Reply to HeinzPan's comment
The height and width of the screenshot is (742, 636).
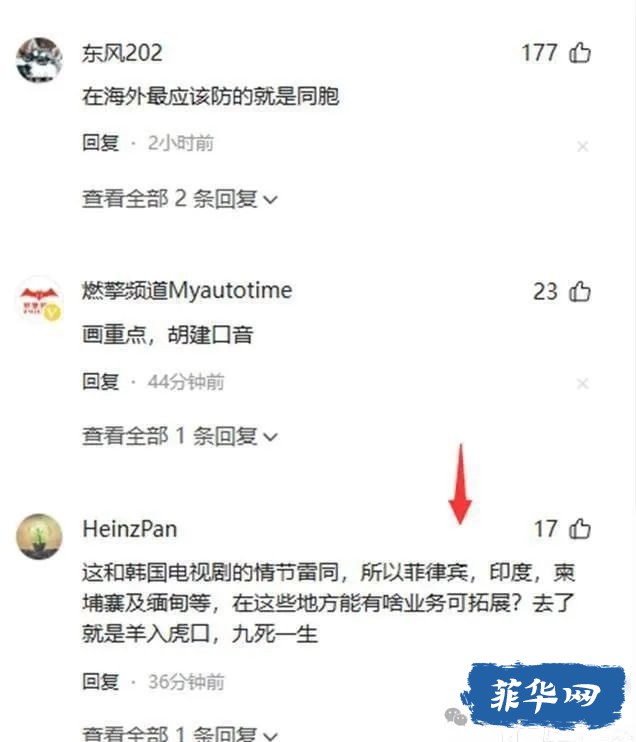(x=100, y=682)
